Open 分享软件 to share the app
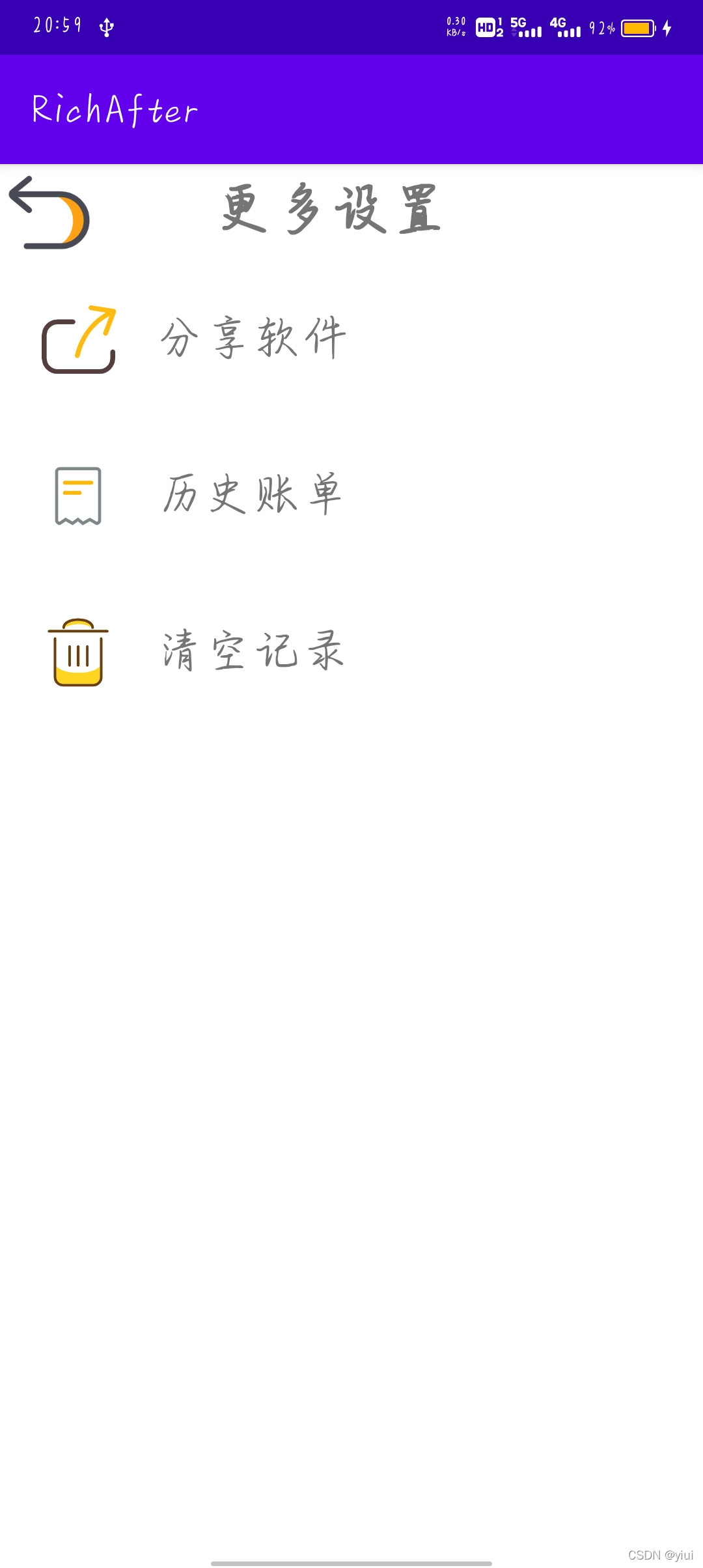The height and width of the screenshot is (1568, 703). [x=351, y=339]
